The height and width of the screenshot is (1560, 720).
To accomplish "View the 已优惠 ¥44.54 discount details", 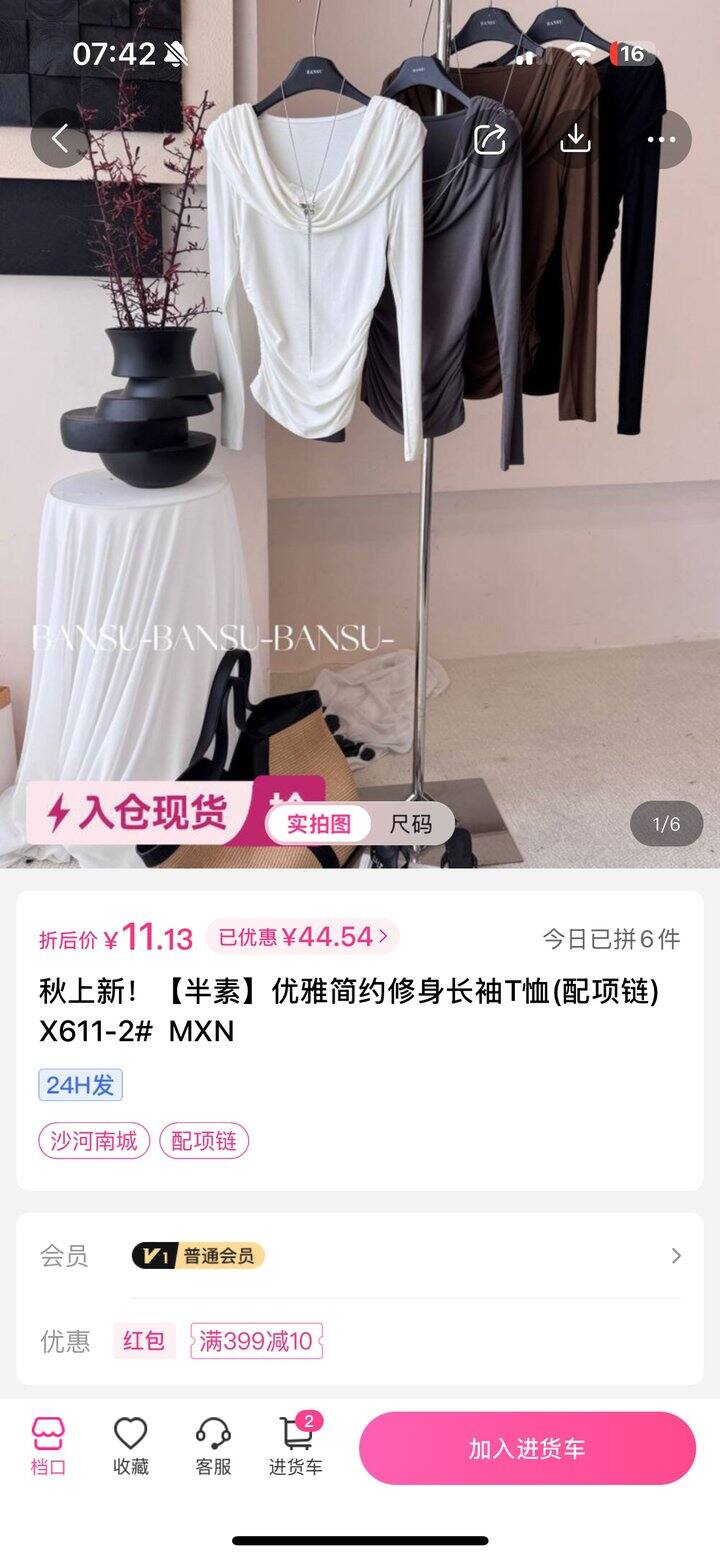I will point(302,937).
